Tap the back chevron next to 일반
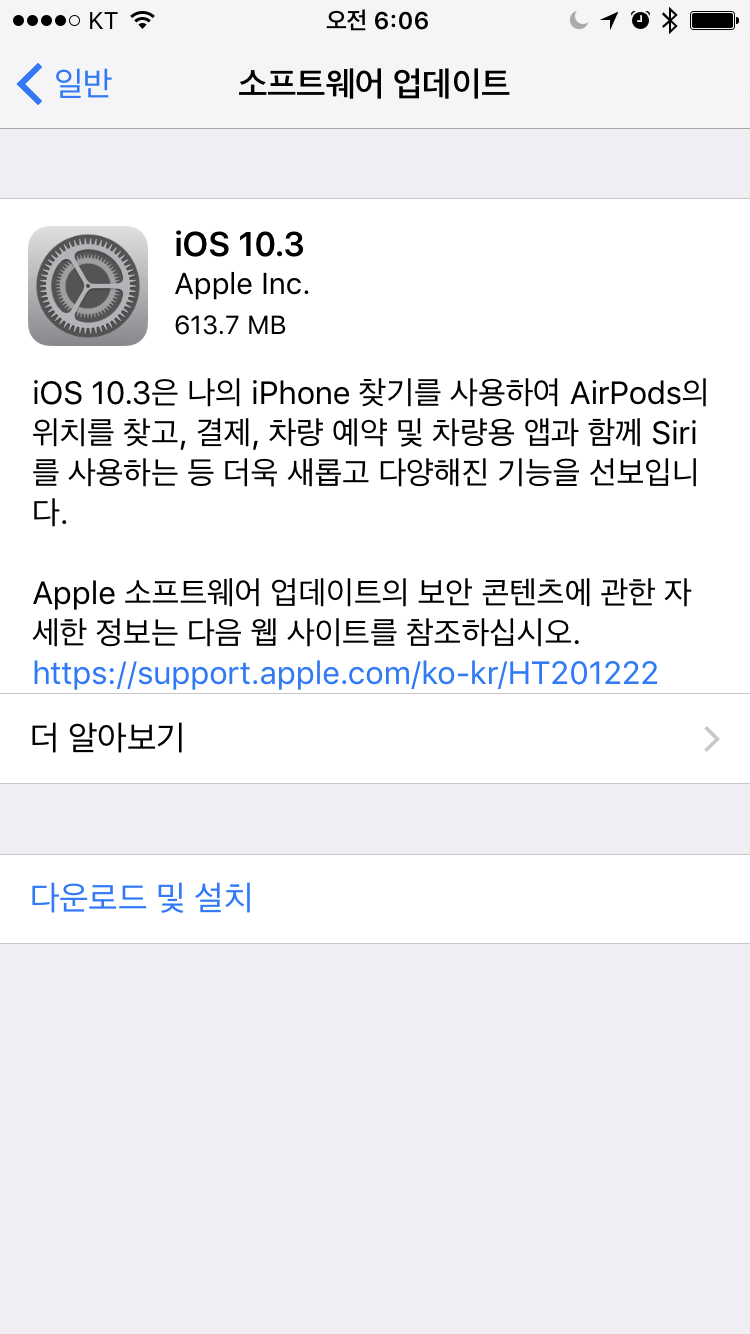This screenshot has height=1334, width=750. (x=28, y=85)
